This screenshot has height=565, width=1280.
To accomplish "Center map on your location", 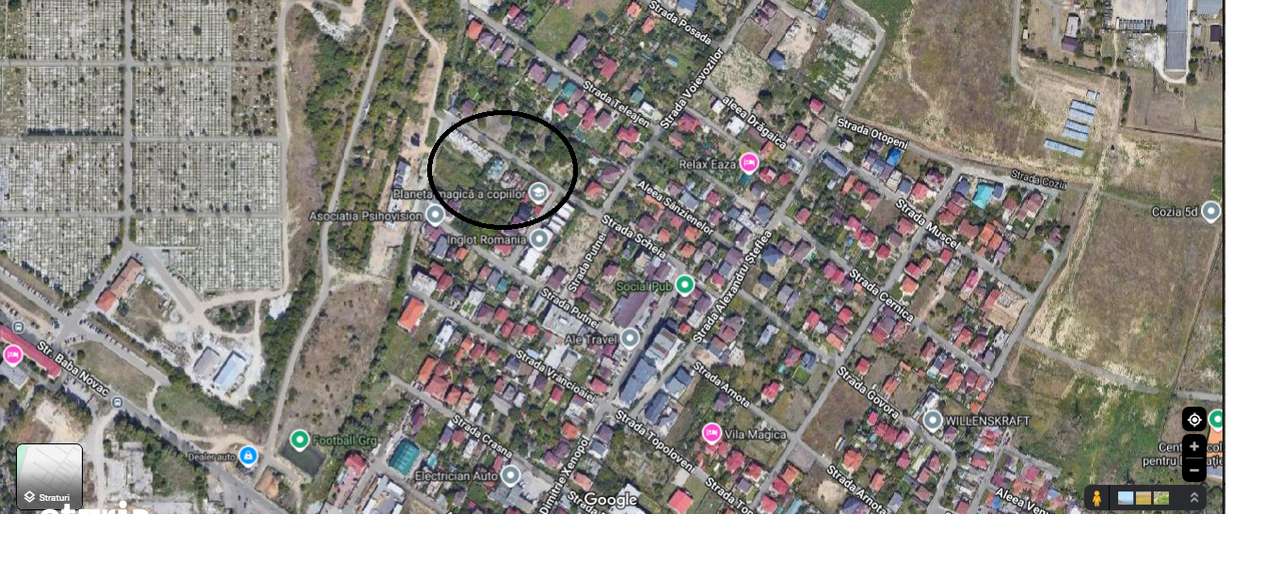I will (1194, 419).
